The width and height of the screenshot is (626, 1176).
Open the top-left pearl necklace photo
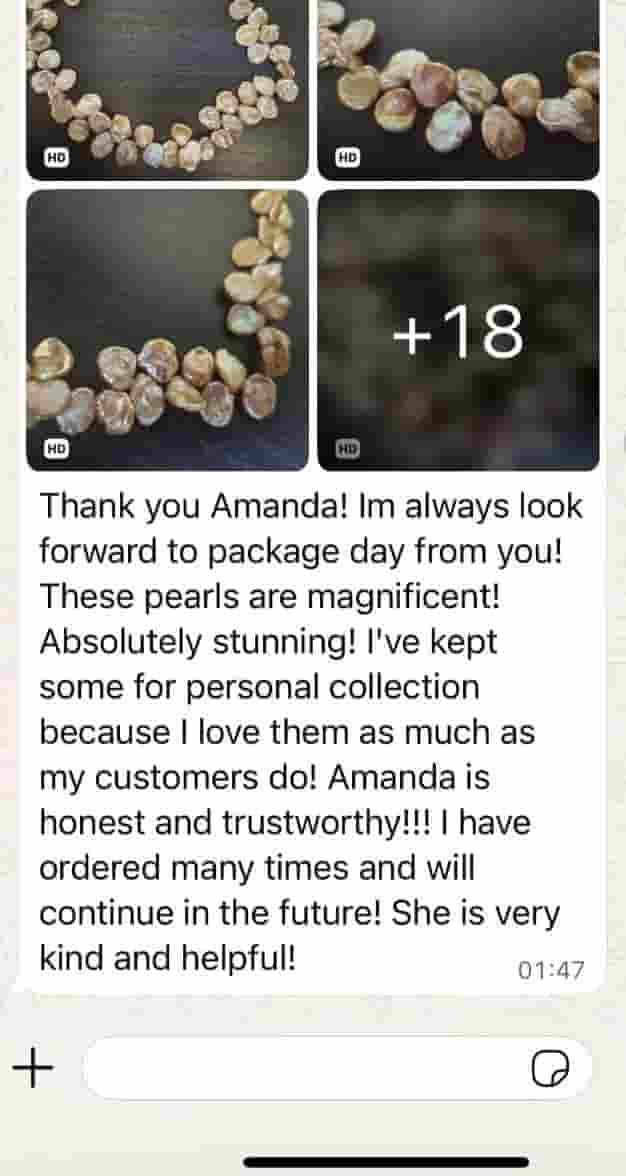point(167,90)
